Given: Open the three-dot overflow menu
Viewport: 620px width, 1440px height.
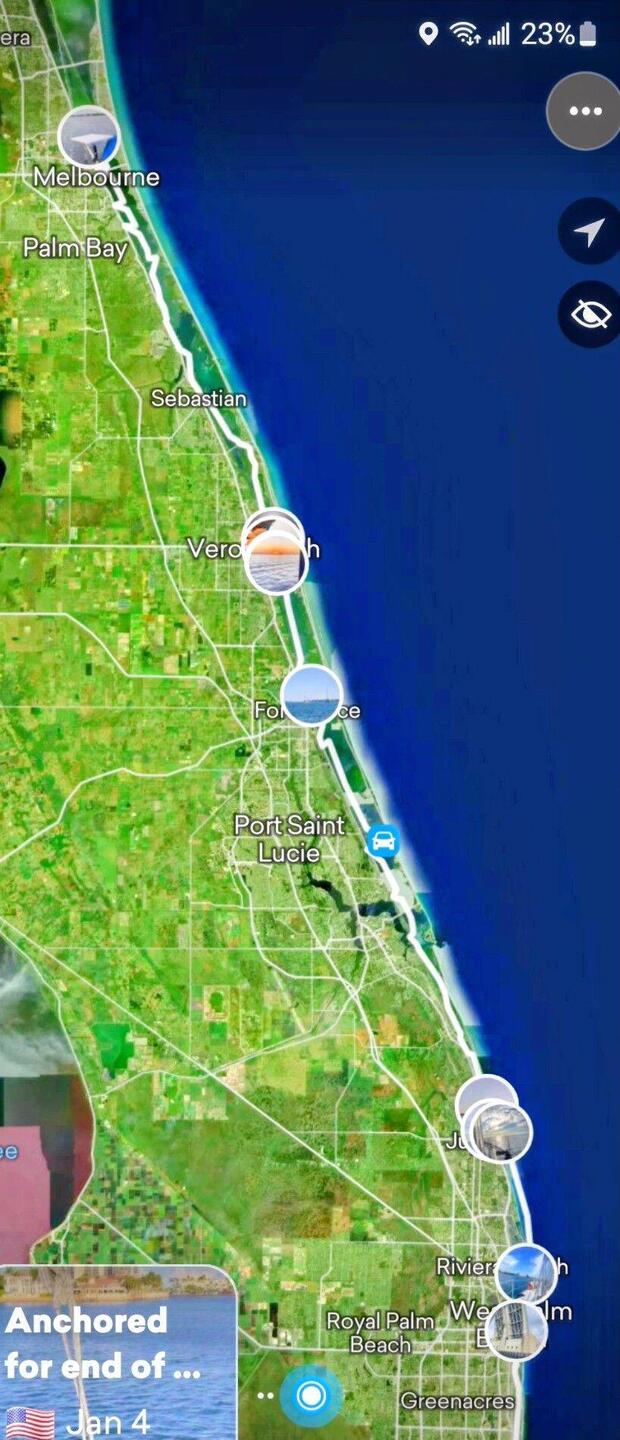Looking at the screenshot, I should pyautogui.click(x=585, y=111).
